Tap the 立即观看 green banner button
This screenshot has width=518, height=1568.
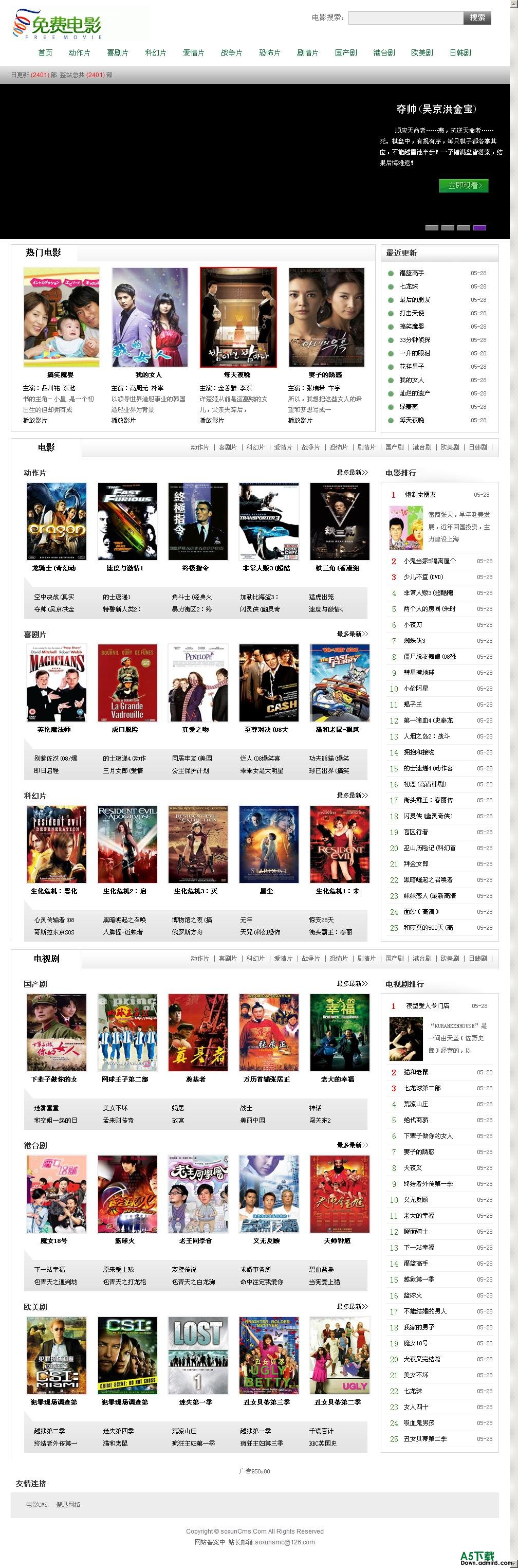pyautogui.click(x=464, y=186)
